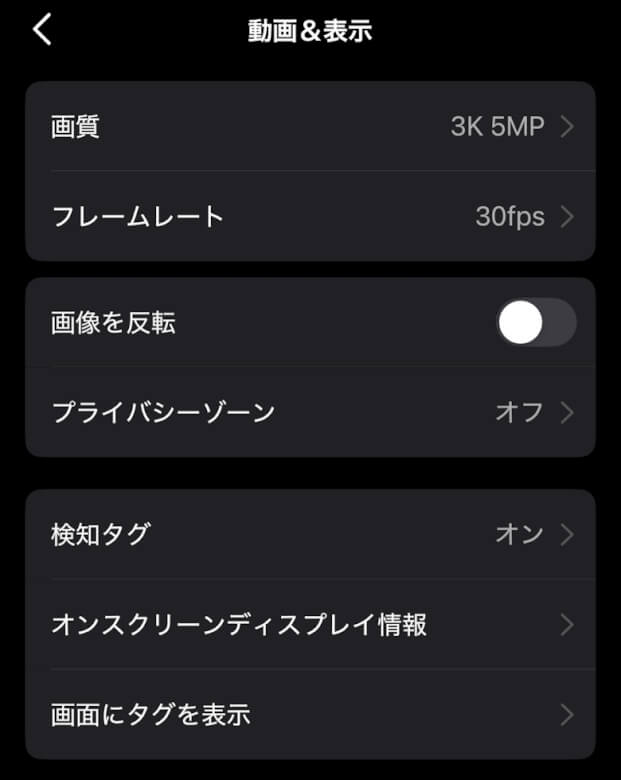Image resolution: width=621 pixels, height=780 pixels.
Task: Open the 検知タグ setting
Action: coord(310,534)
